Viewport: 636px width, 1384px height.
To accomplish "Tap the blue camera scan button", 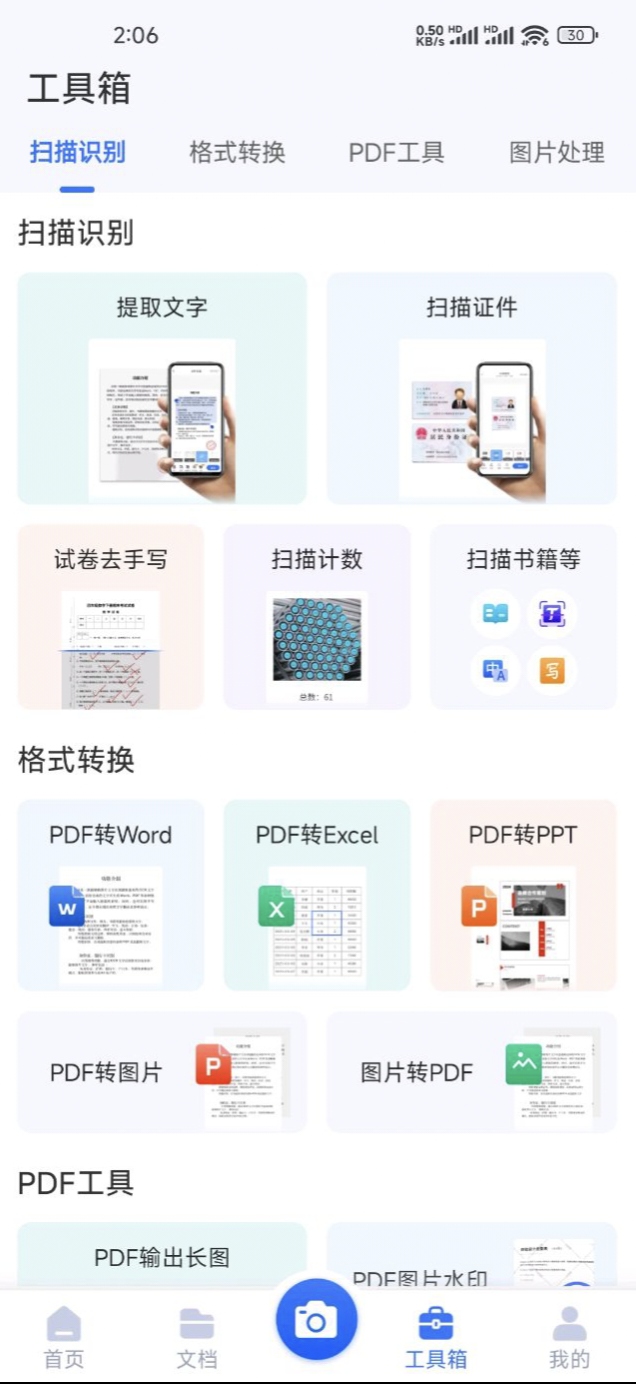I will pos(317,1321).
